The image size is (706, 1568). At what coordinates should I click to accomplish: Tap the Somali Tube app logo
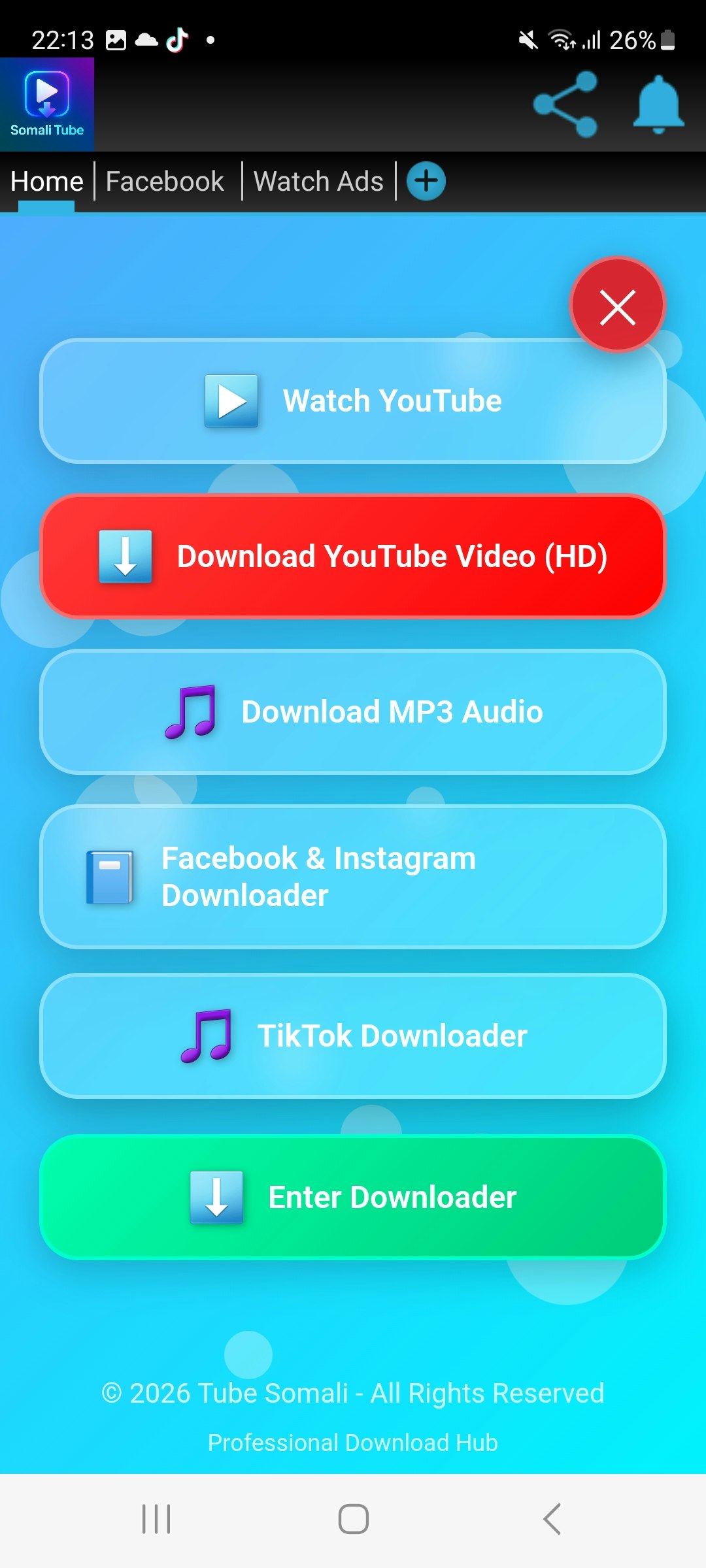click(46, 103)
